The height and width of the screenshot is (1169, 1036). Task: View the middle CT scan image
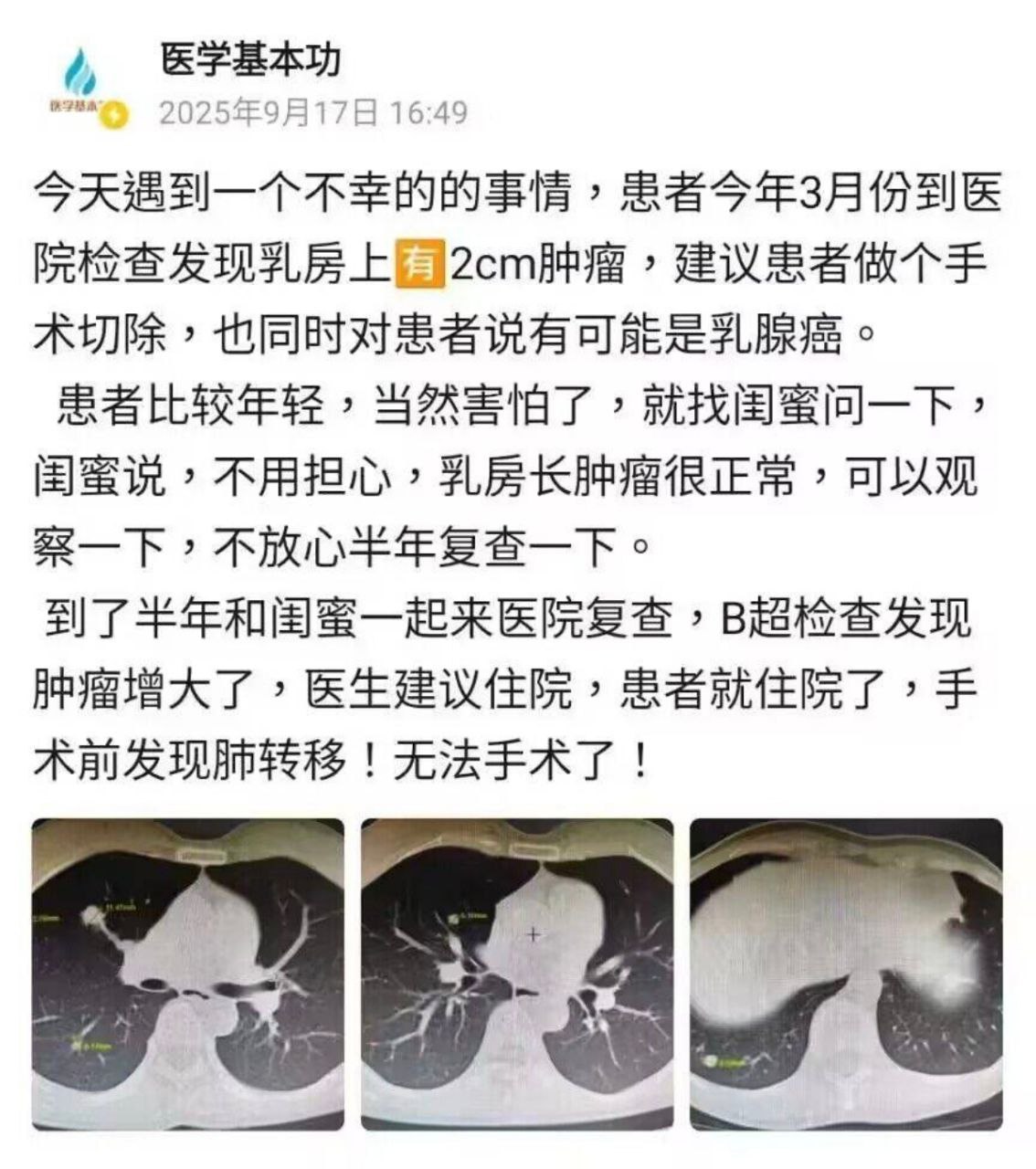517,974
